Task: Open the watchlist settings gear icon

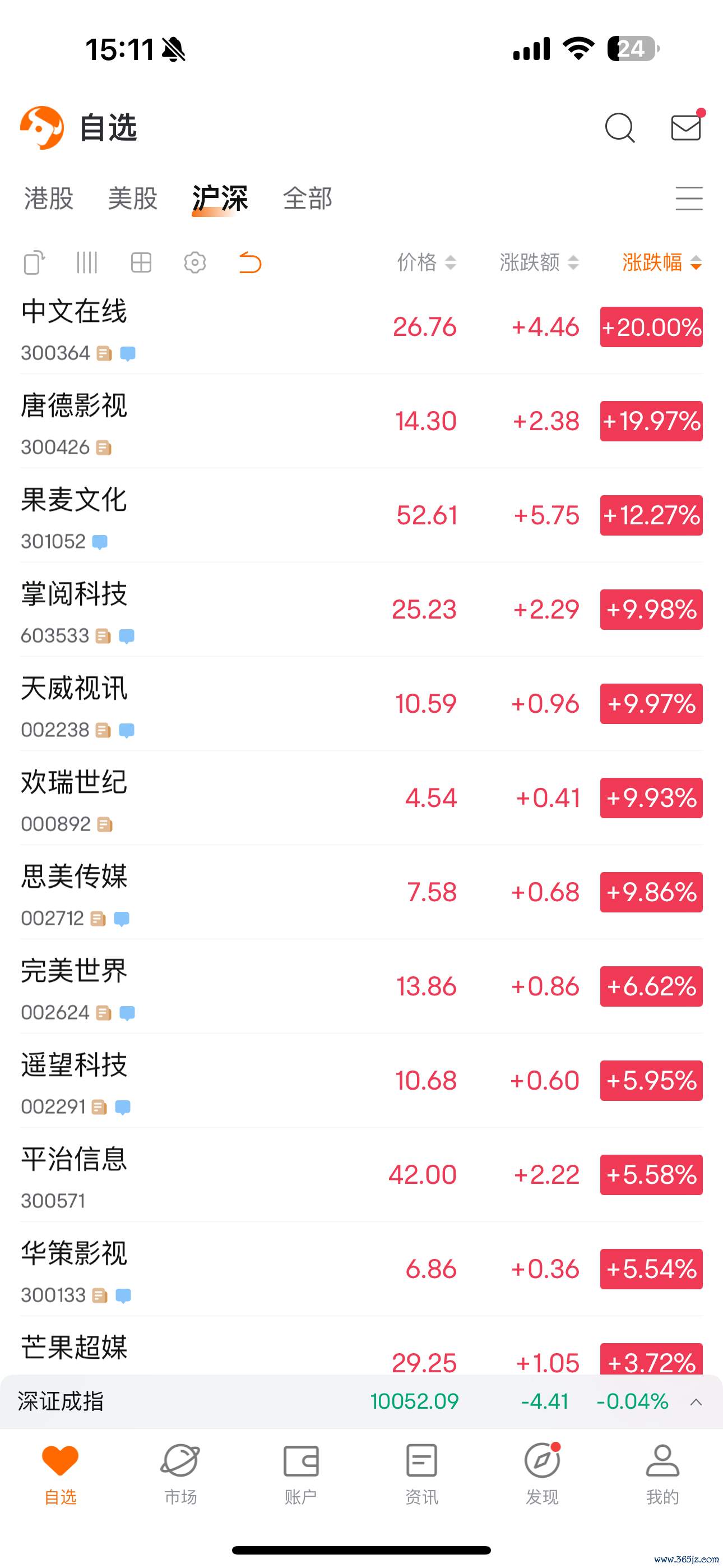Action: coord(194,263)
